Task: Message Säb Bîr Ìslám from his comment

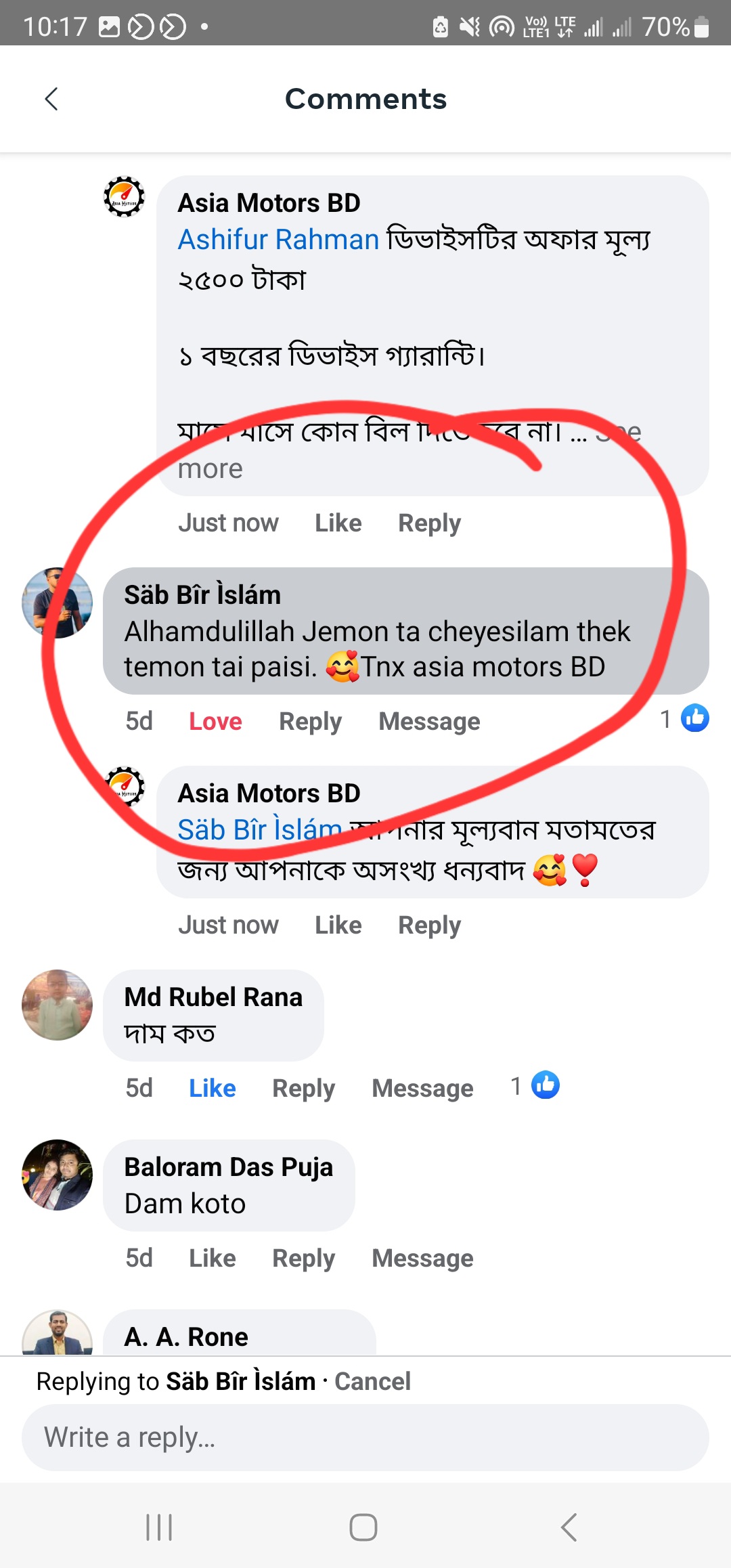Action: 429,722
